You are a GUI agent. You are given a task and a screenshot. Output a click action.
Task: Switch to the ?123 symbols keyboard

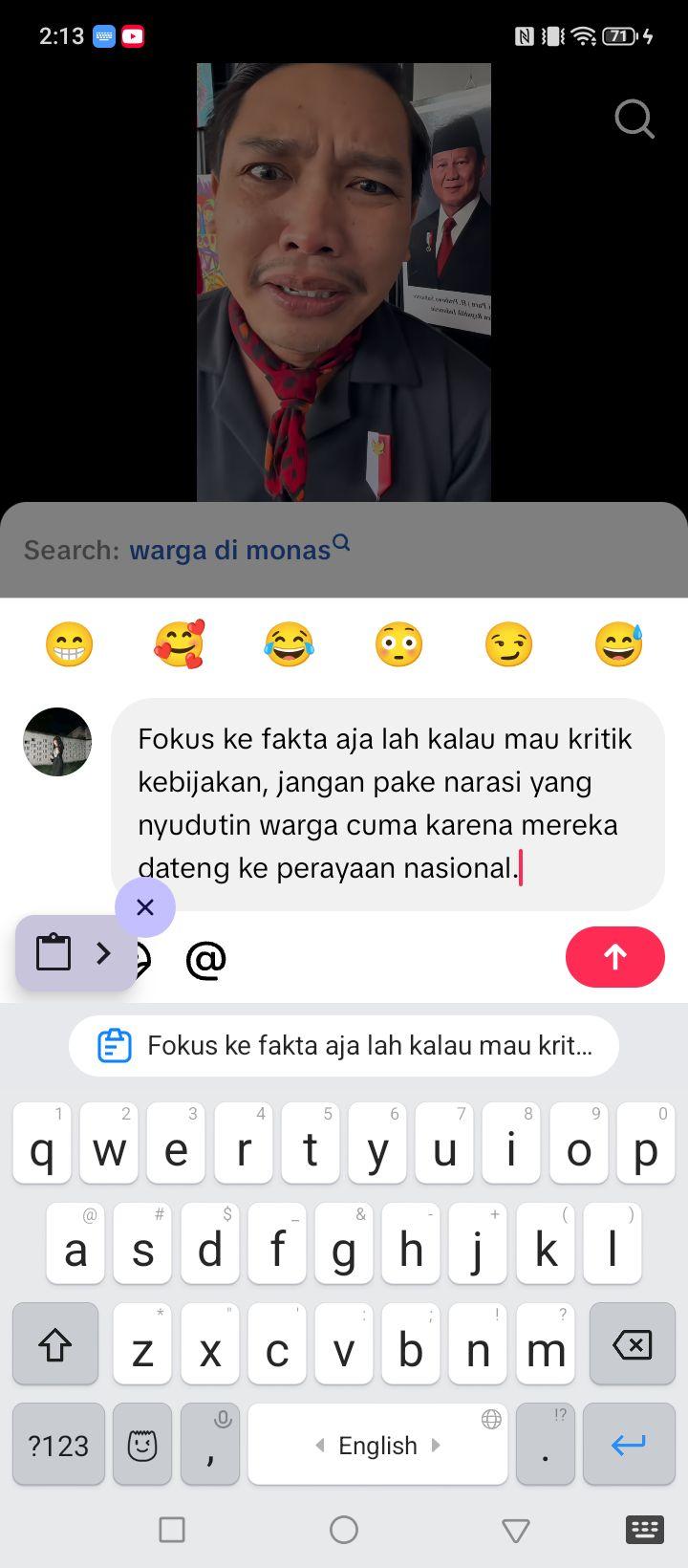pyautogui.click(x=58, y=1444)
